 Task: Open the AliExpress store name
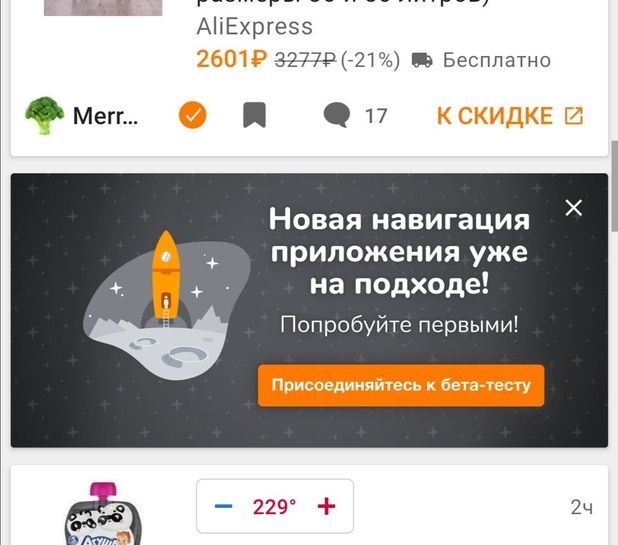click(x=254, y=26)
